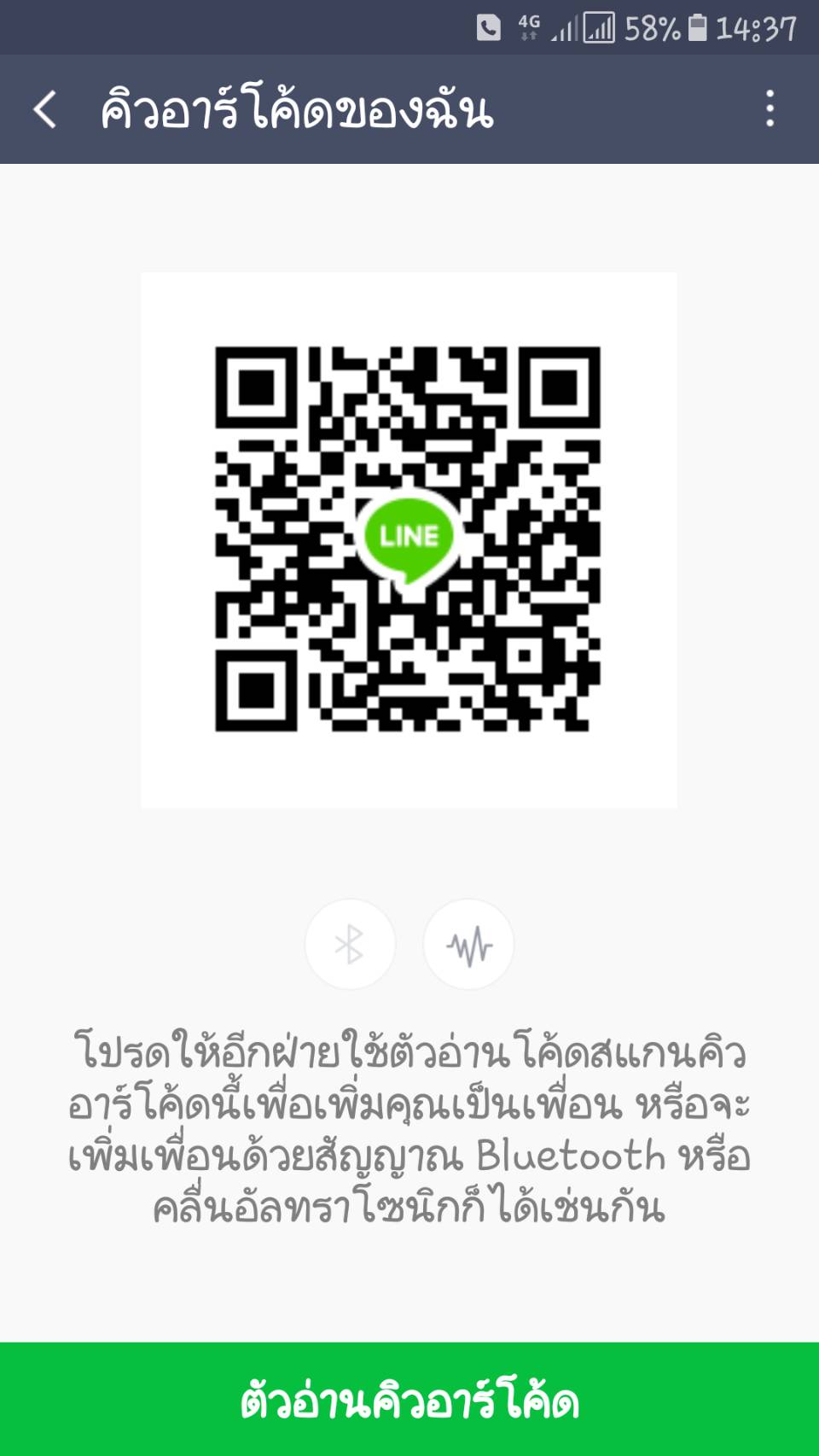Add a friend via Bluetooth signal

[x=350, y=944]
